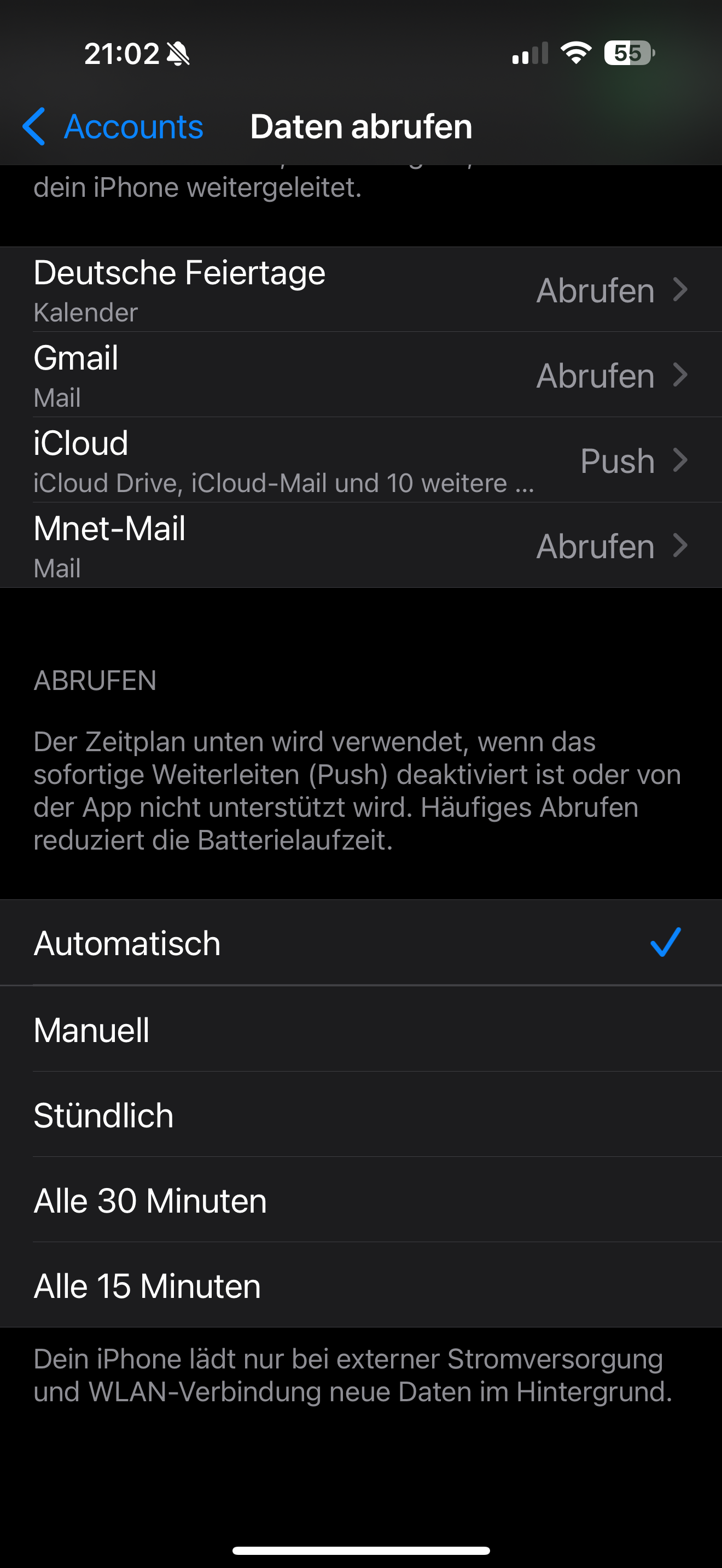Go back to Accounts
The width and height of the screenshot is (722, 1568).
point(113,127)
